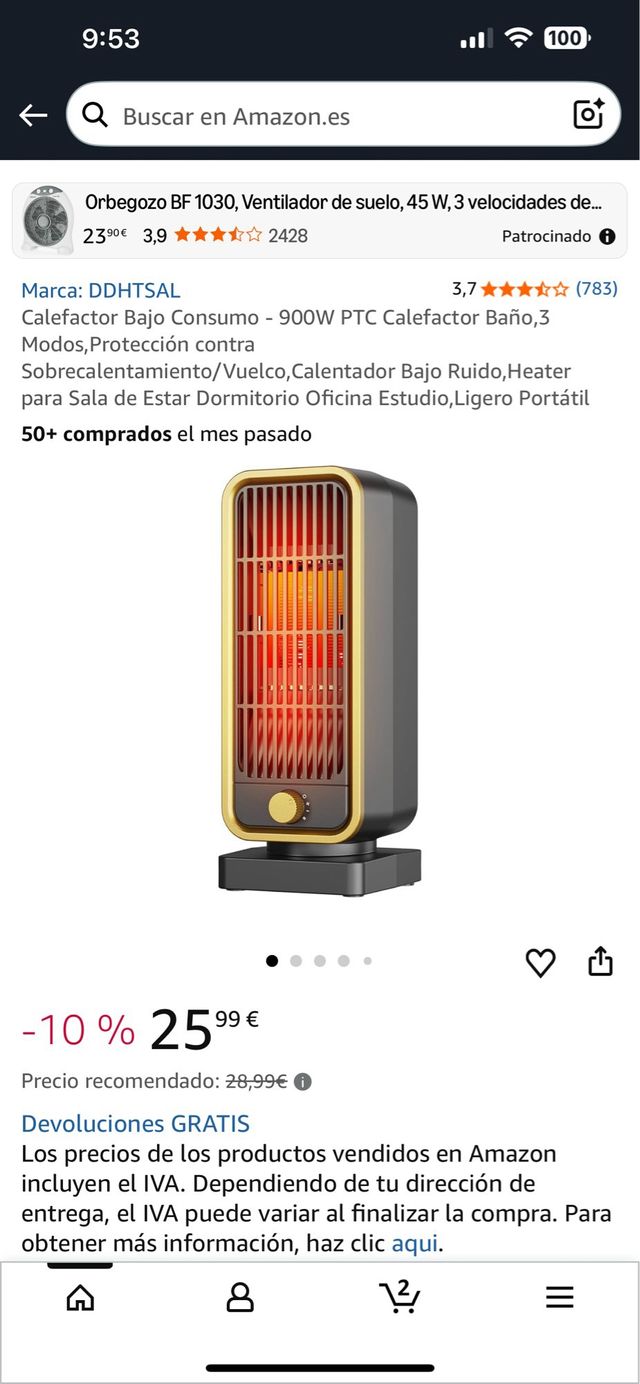Switch to the Home tab

[x=80, y=1297]
